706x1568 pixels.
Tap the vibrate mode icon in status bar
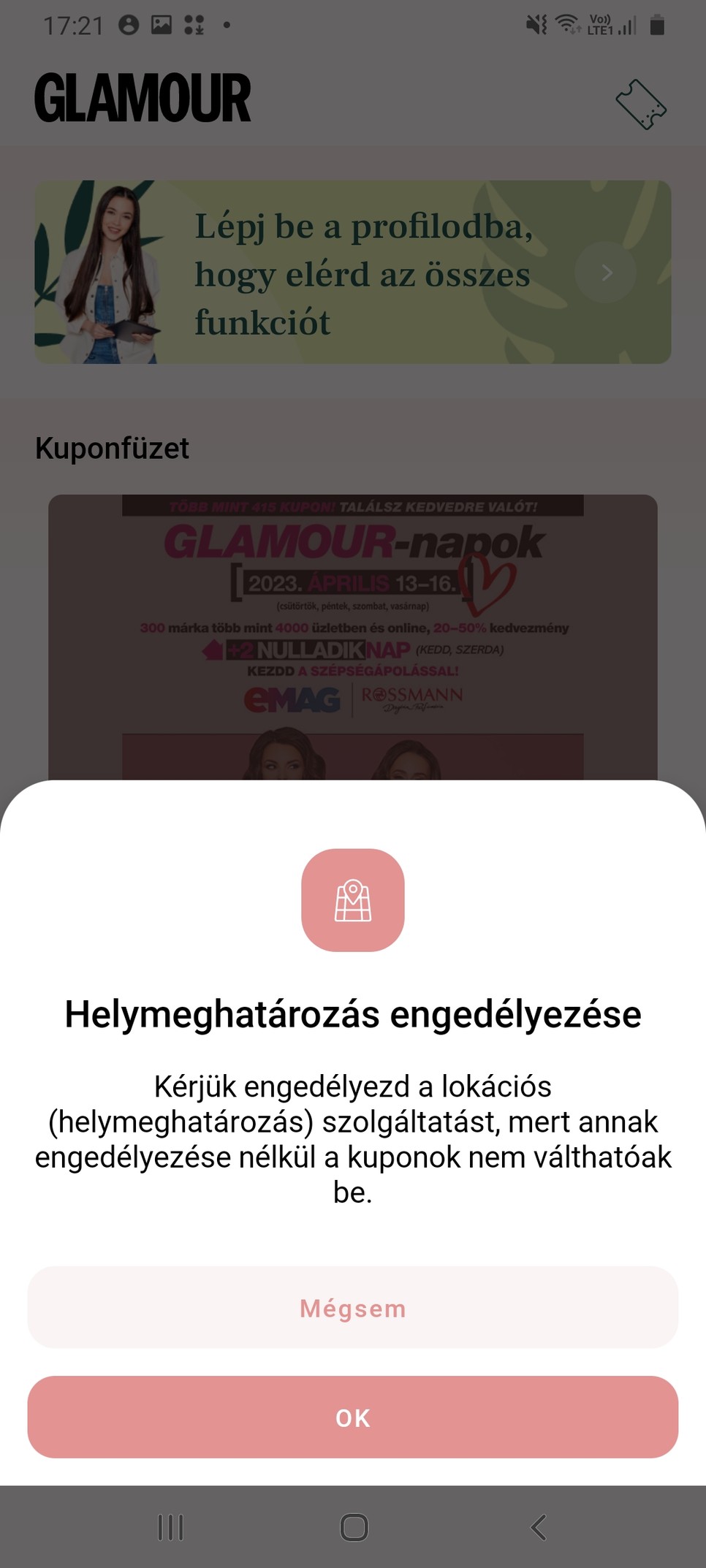pyautogui.click(x=536, y=24)
